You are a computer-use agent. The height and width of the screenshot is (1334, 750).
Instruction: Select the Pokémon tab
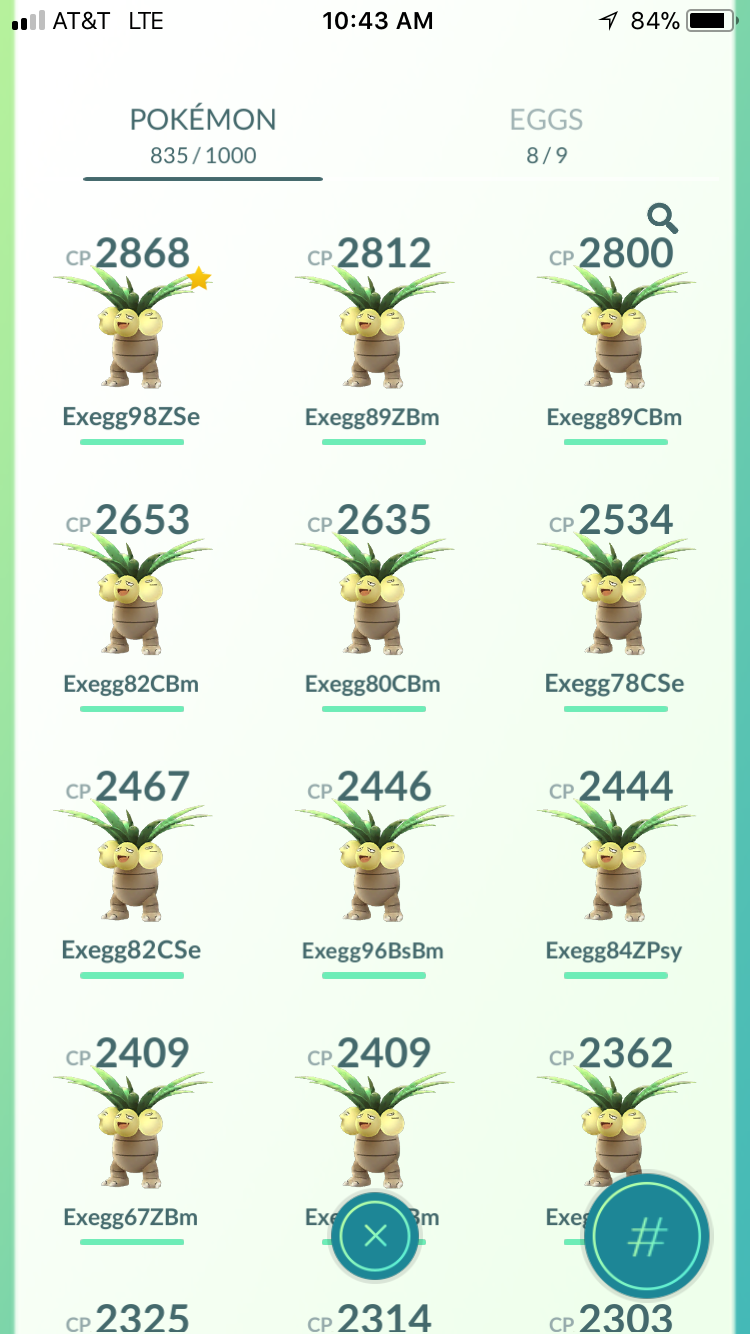[x=203, y=135]
